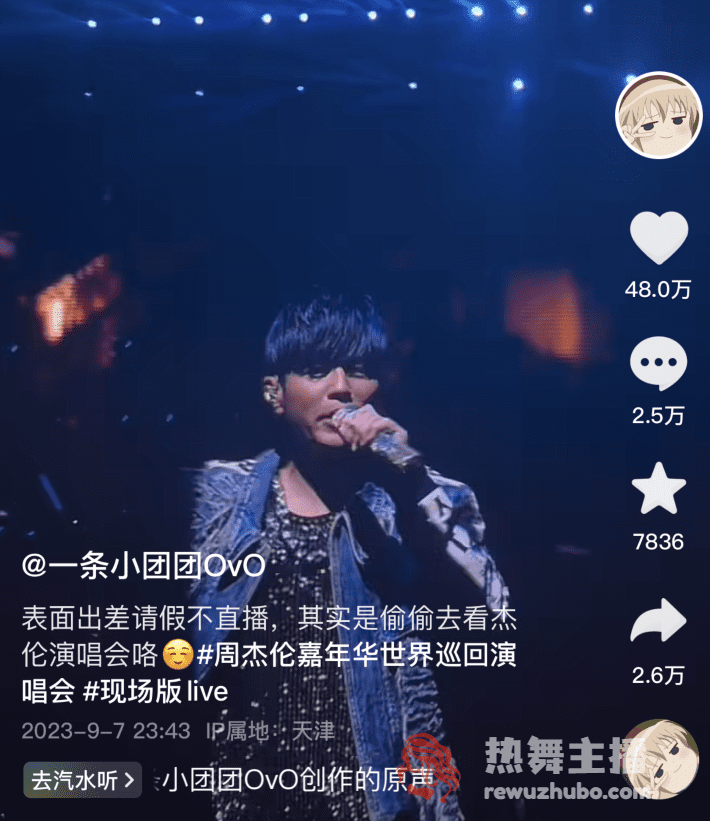Open @一条小团团OvO username link
Viewport: 710px width, 821px height.
click(143, 565)
